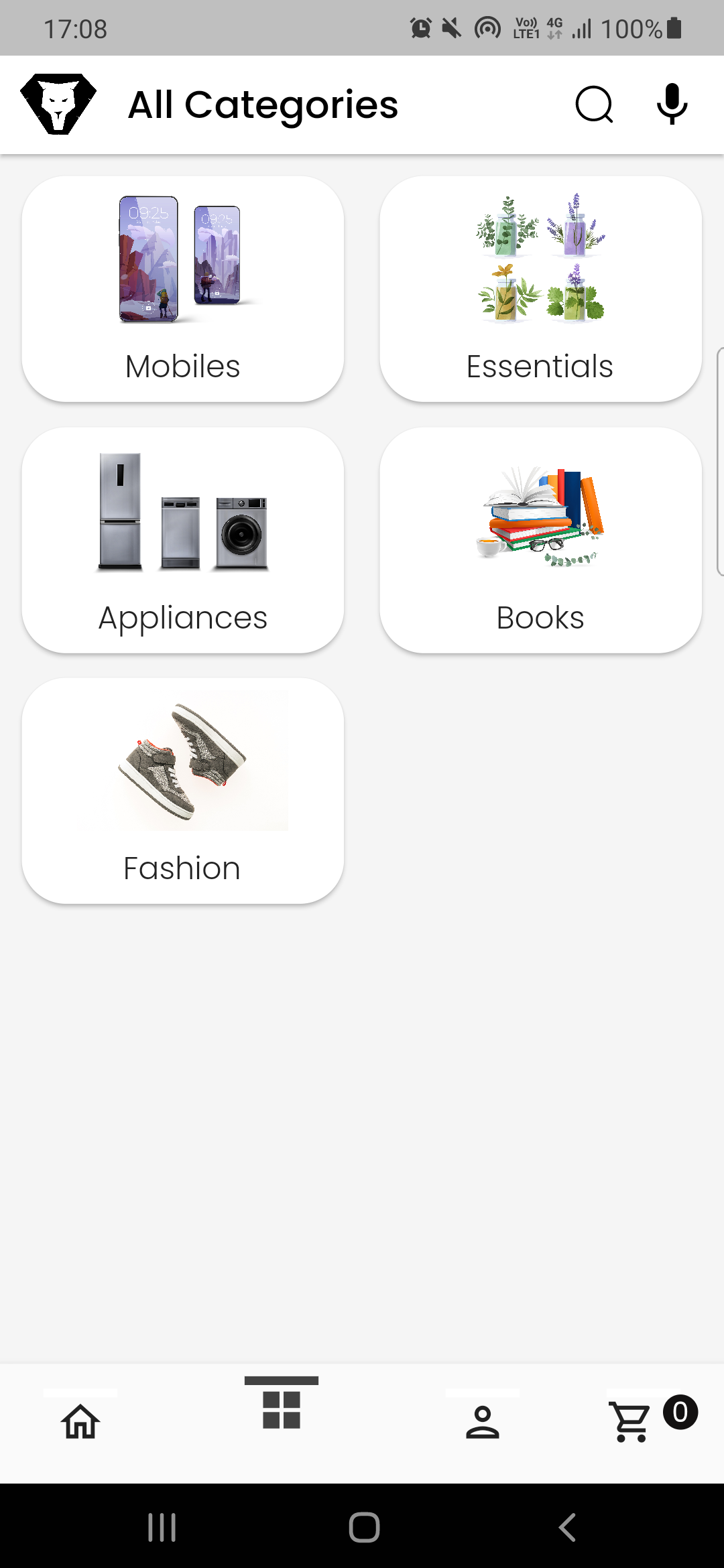Select the Appliances category card
The width and height of the screenshot is (724, 1568).
[x=183, y=540]
